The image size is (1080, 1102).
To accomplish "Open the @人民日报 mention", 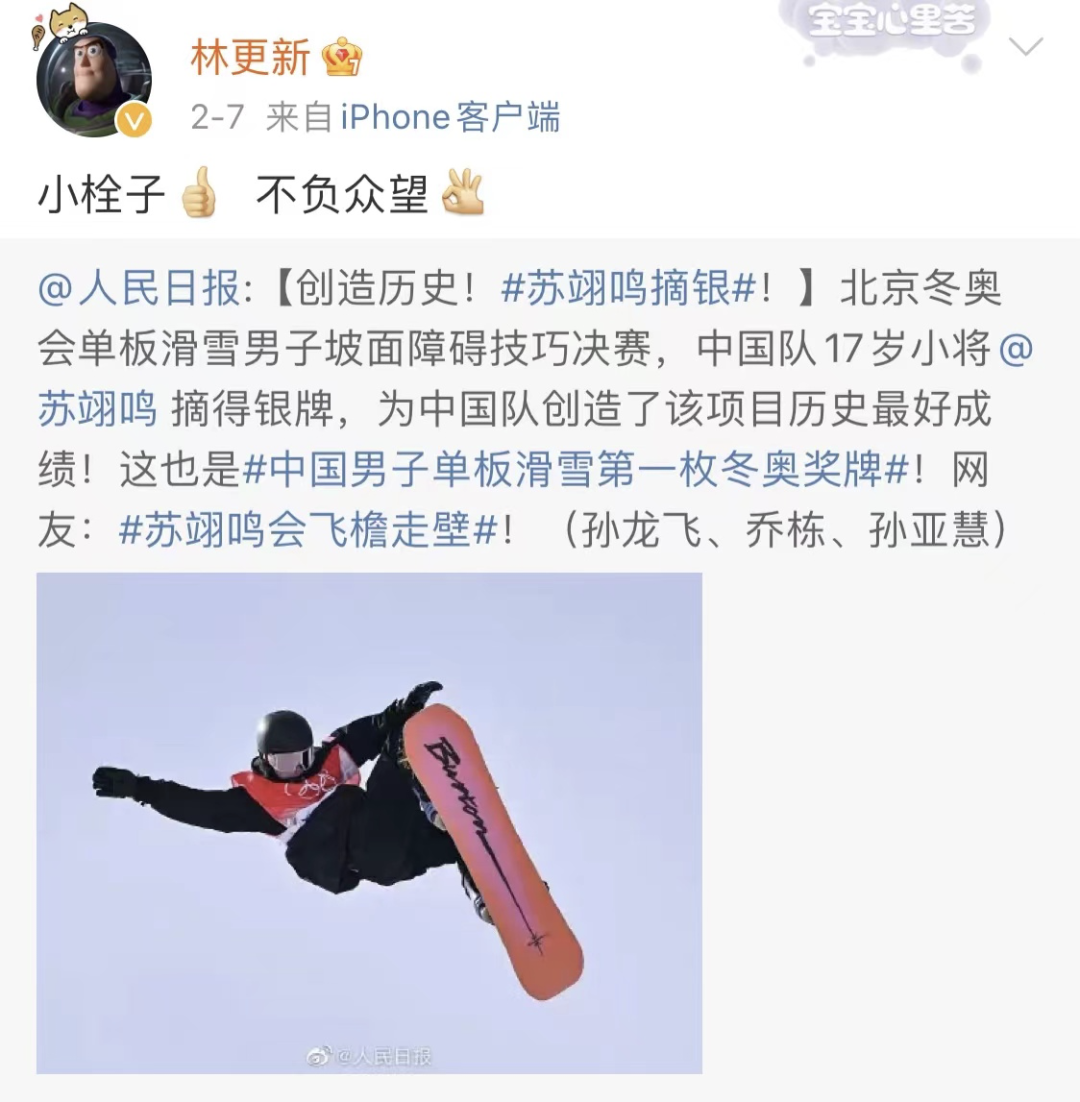I will 138,290.
